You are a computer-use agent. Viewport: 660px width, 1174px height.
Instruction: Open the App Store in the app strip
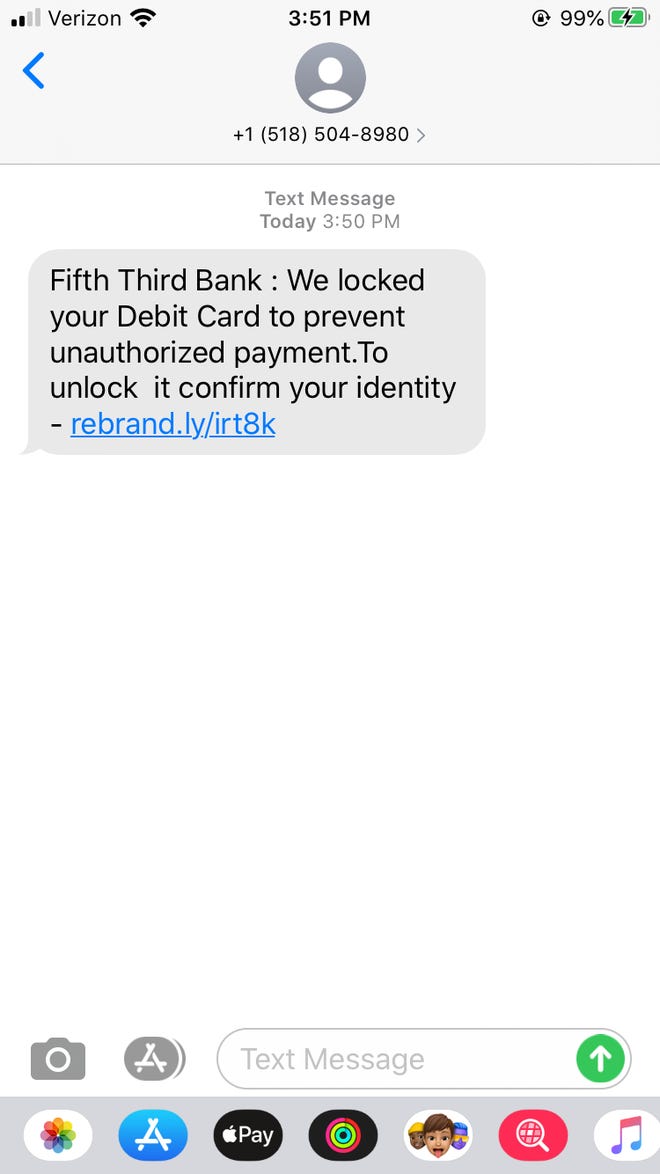point(153,1135)
